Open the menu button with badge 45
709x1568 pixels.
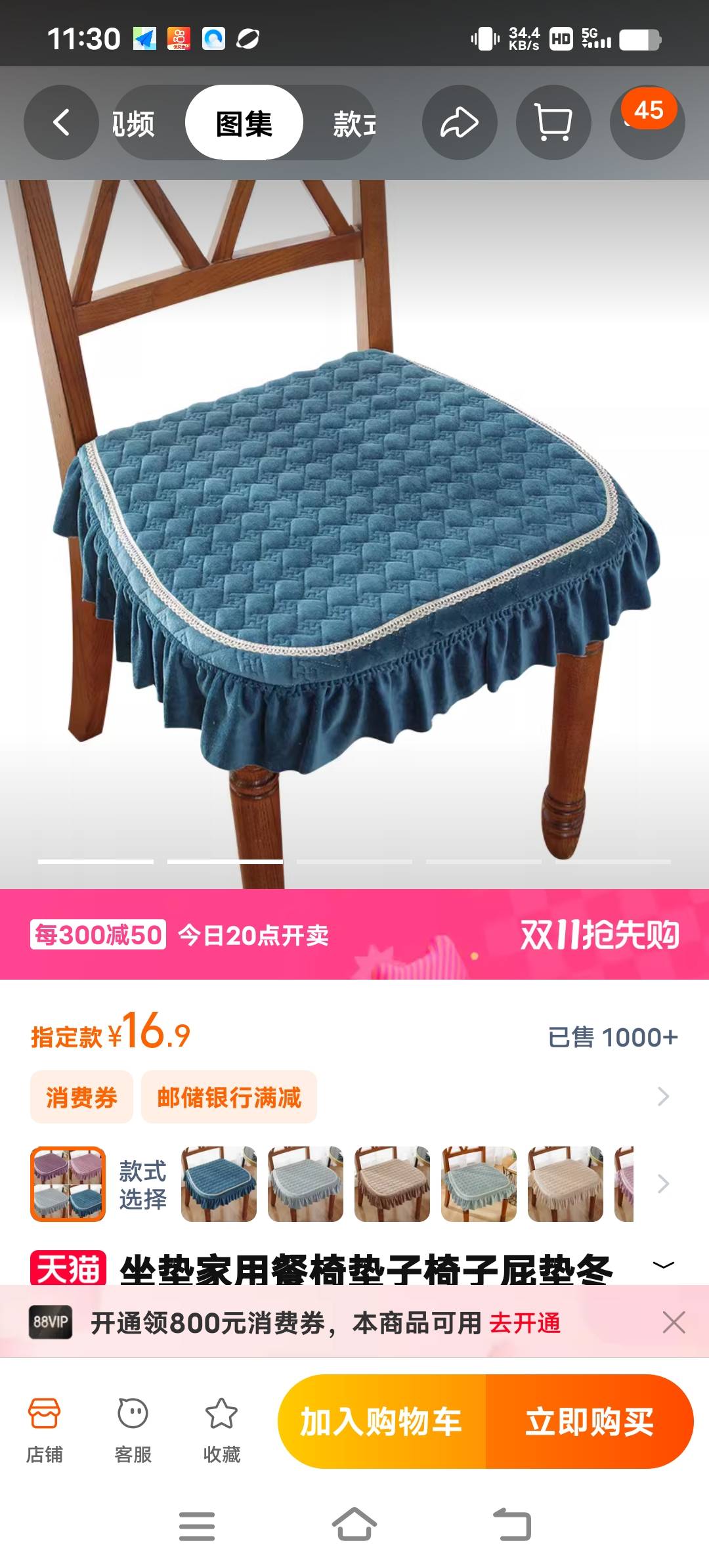pyautogui.click(x=647, y=123)
